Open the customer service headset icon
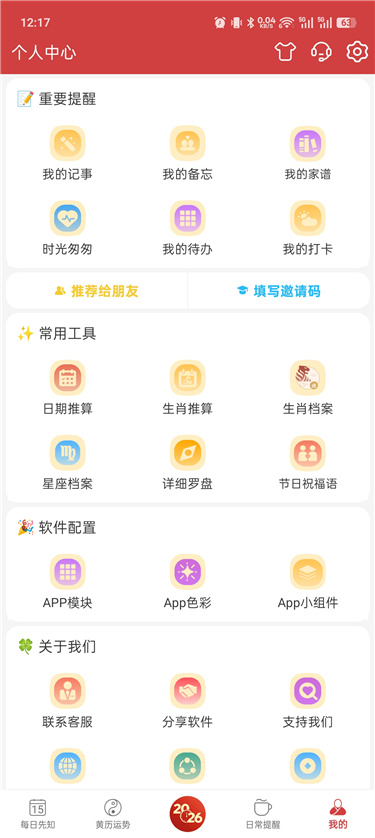This screenshot has width=375, height=838. [x=321, y=52]
